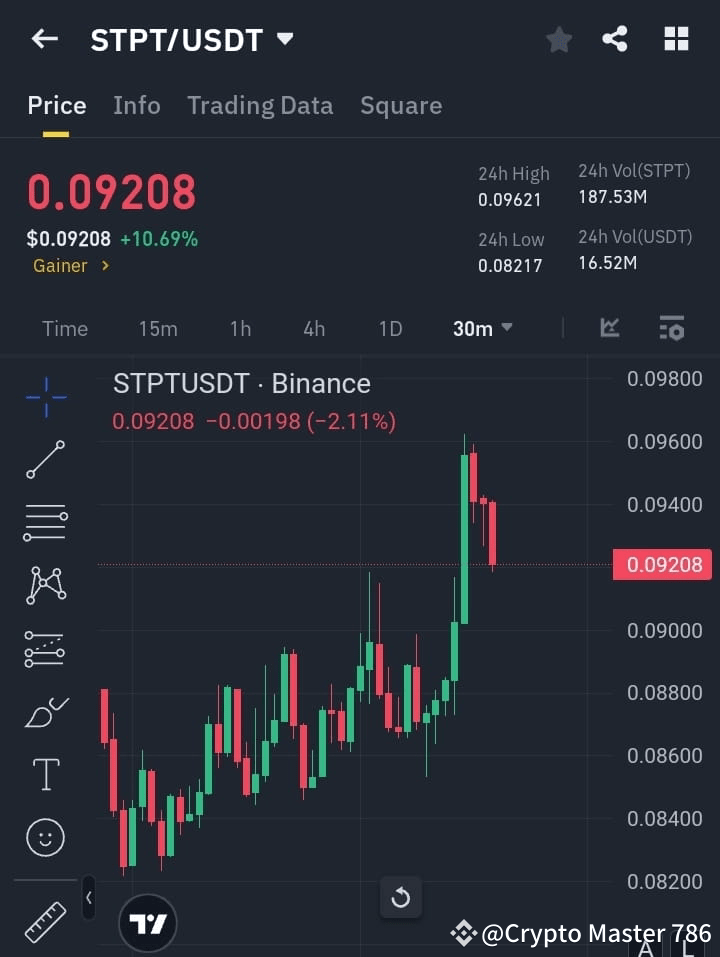Tap the chart refresh button
Viewport: 720px width, 957px height.
[400, 898]
